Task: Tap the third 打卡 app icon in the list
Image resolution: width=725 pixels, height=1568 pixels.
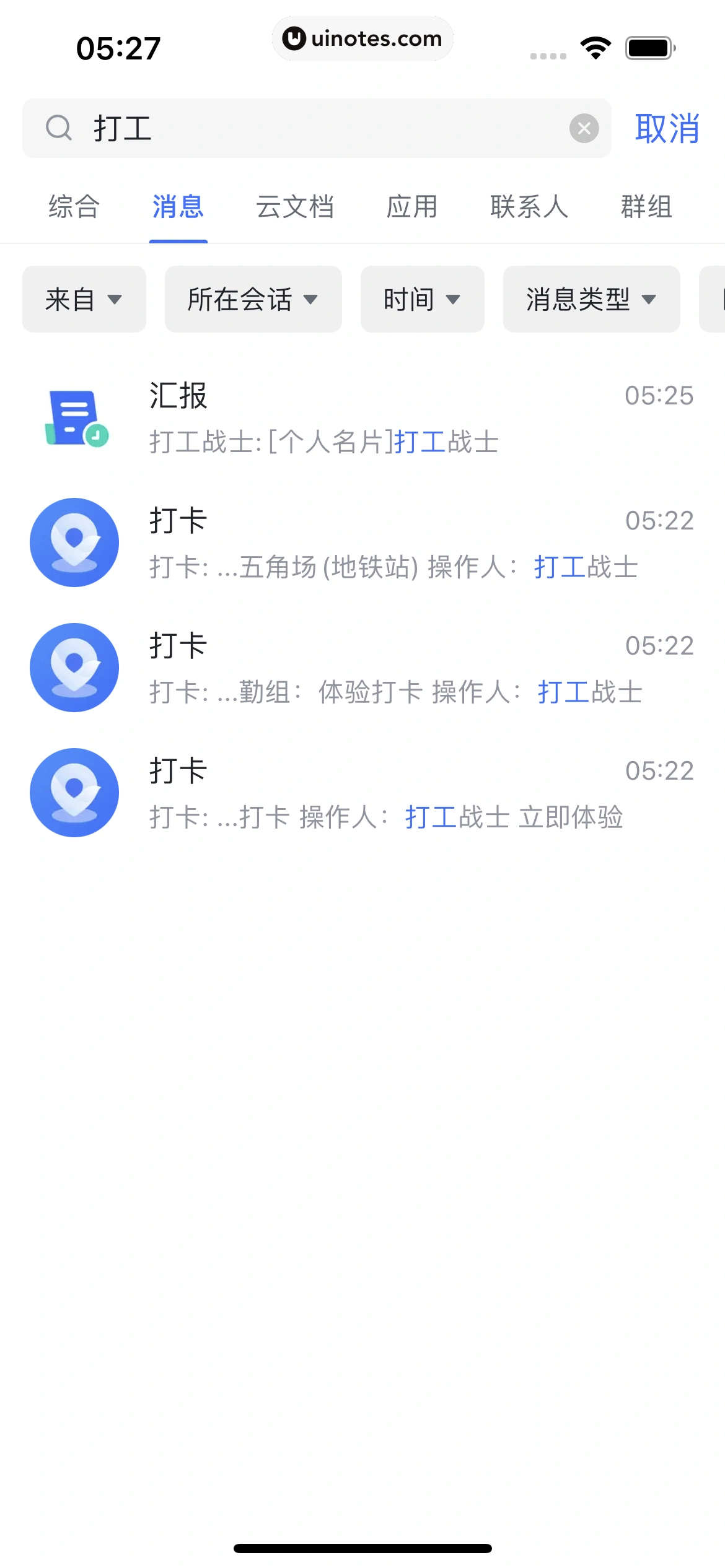Action: point(74,793)
